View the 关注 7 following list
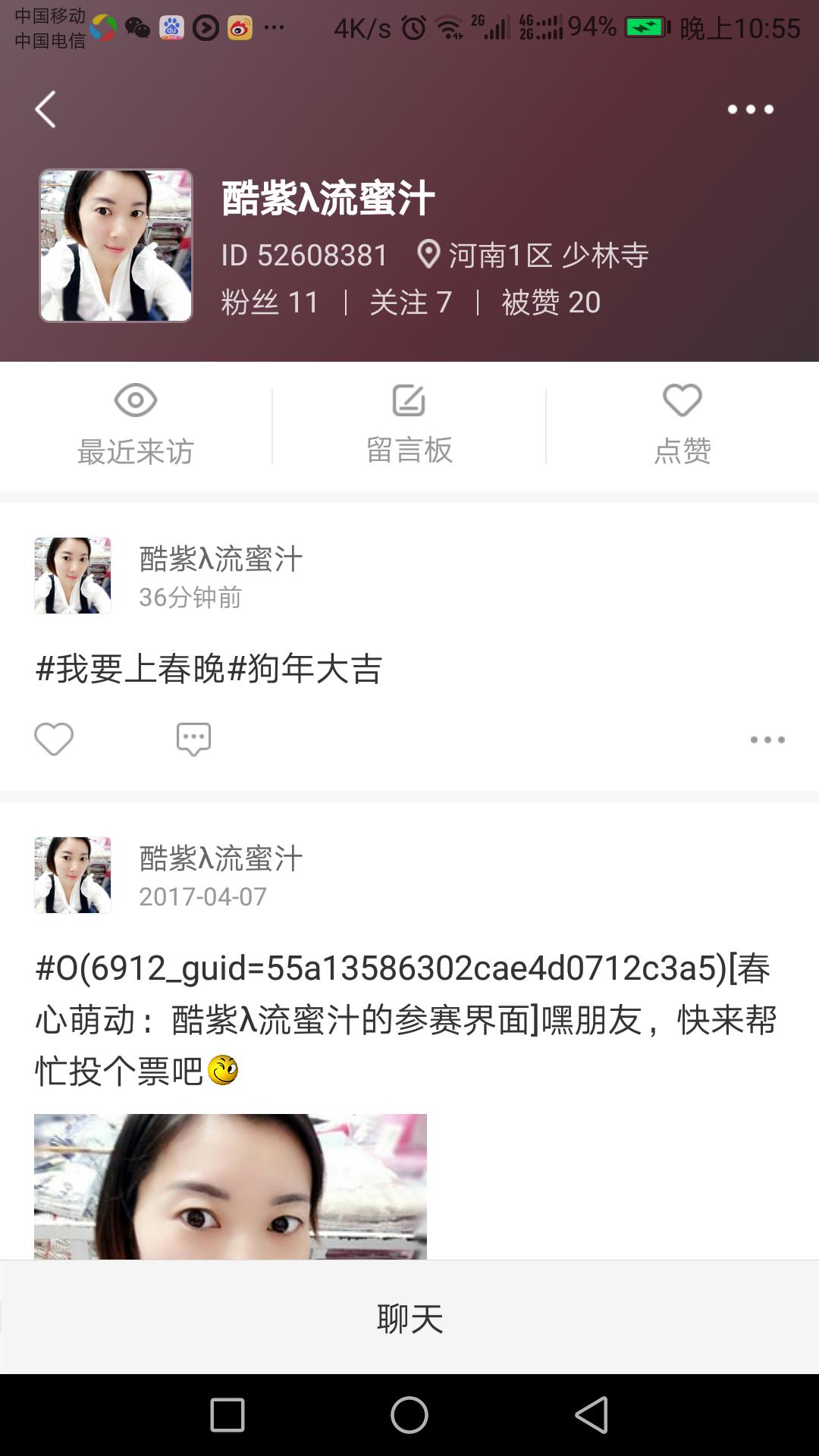 (x=410, y=303)
